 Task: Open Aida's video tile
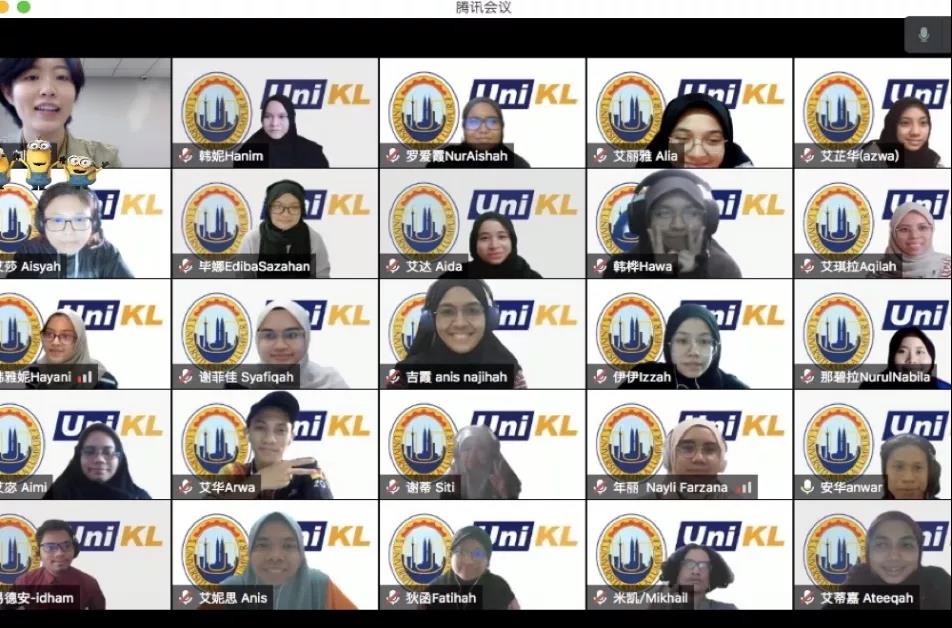pos(482,222)
